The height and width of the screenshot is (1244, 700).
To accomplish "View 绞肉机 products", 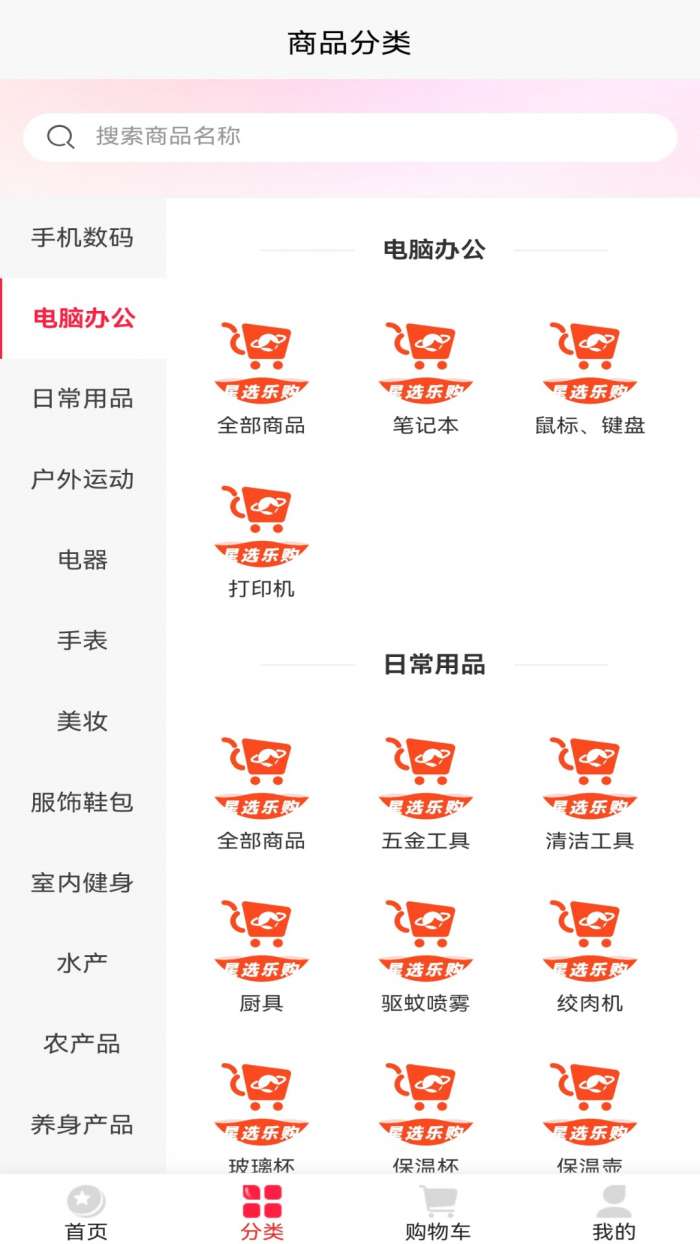I will [590, 955].
